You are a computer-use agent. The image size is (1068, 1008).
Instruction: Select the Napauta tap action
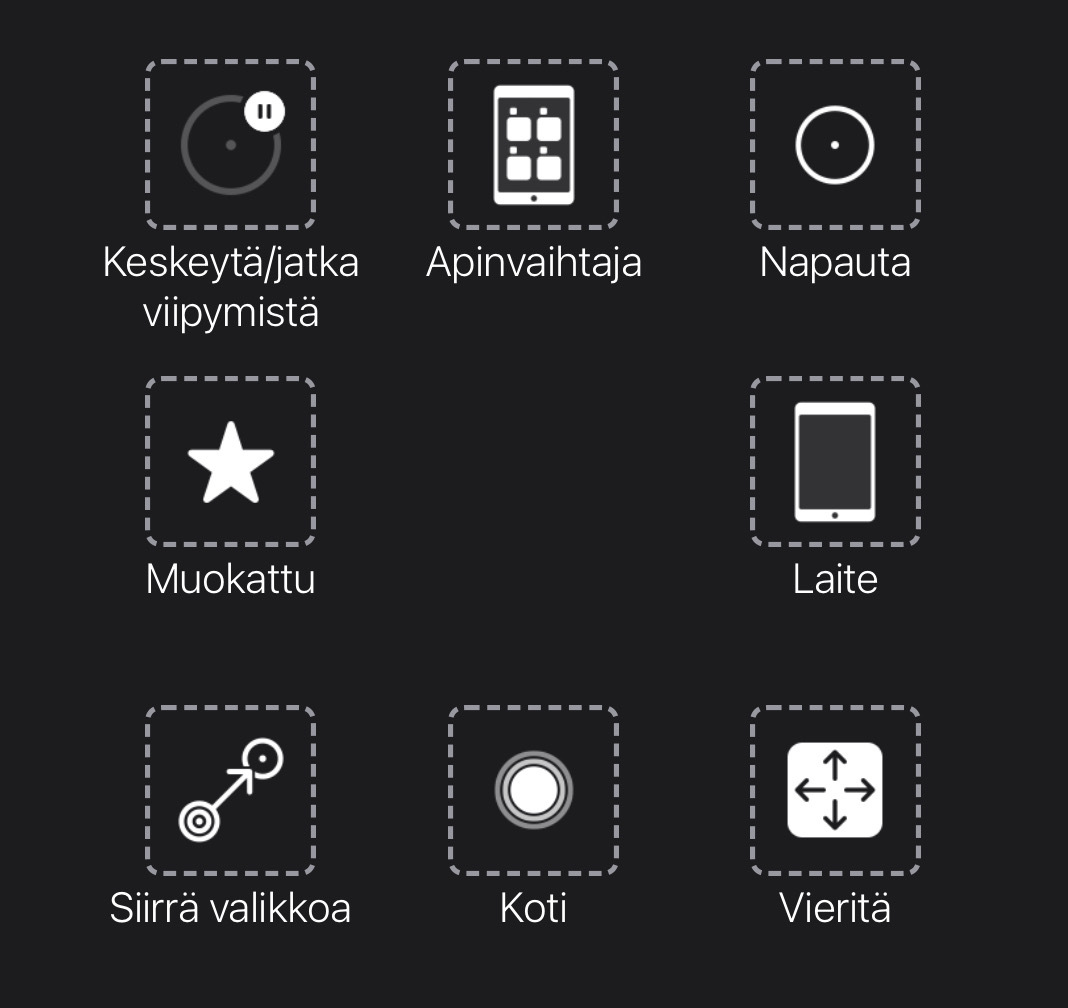click(x=835, y=145)
